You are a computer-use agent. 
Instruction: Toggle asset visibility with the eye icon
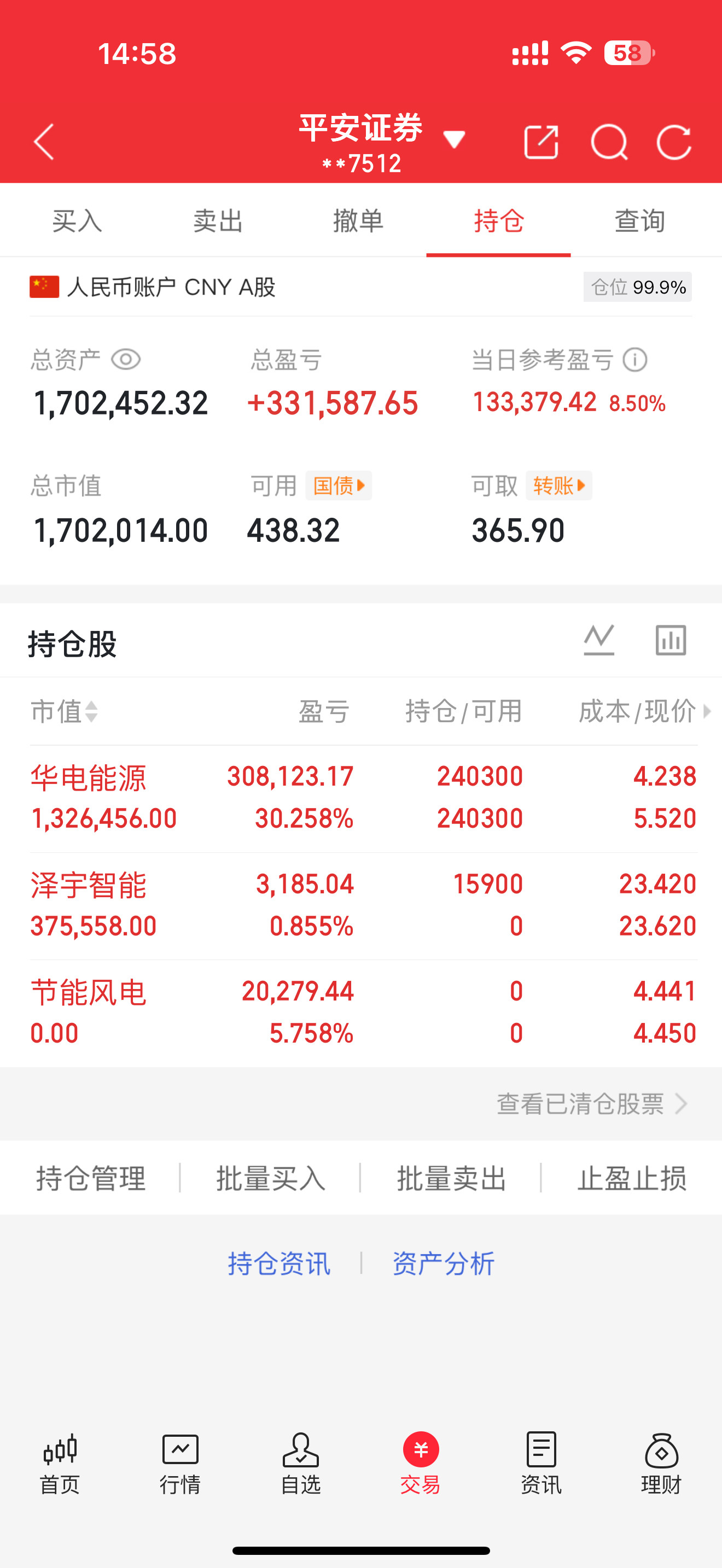tap(126, 360)
